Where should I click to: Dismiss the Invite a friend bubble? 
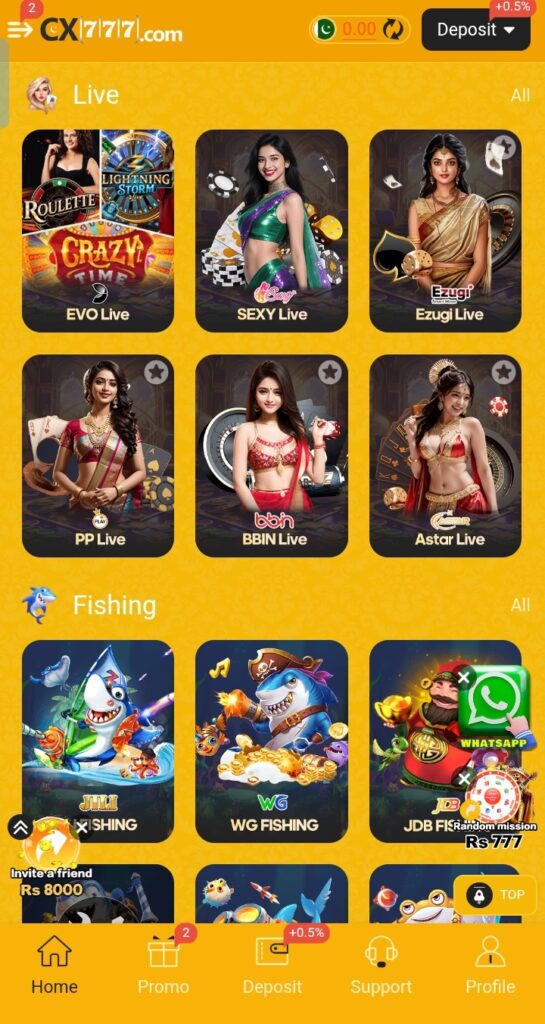click(82, 828)
